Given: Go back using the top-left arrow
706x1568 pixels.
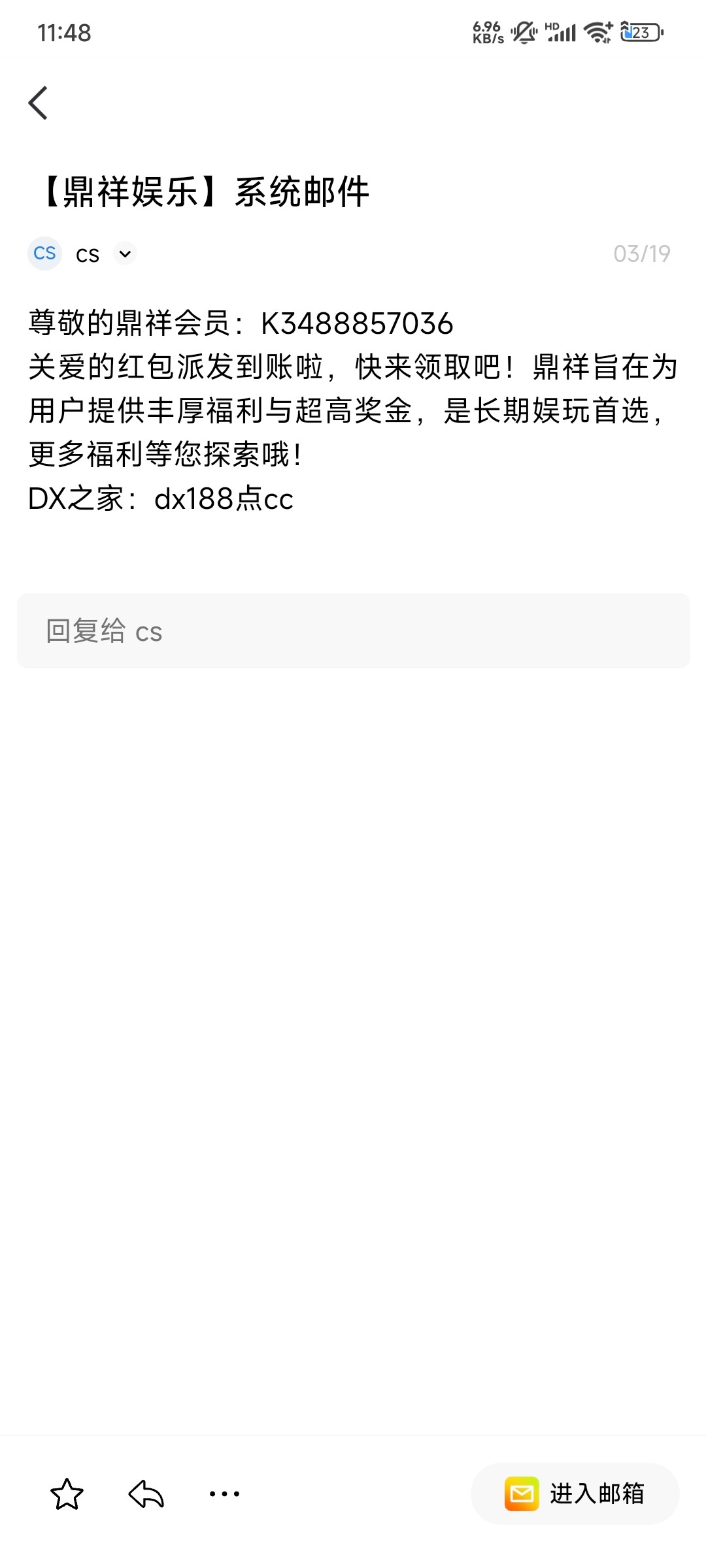Looking at the screenshot, I should tap(39, 103).
